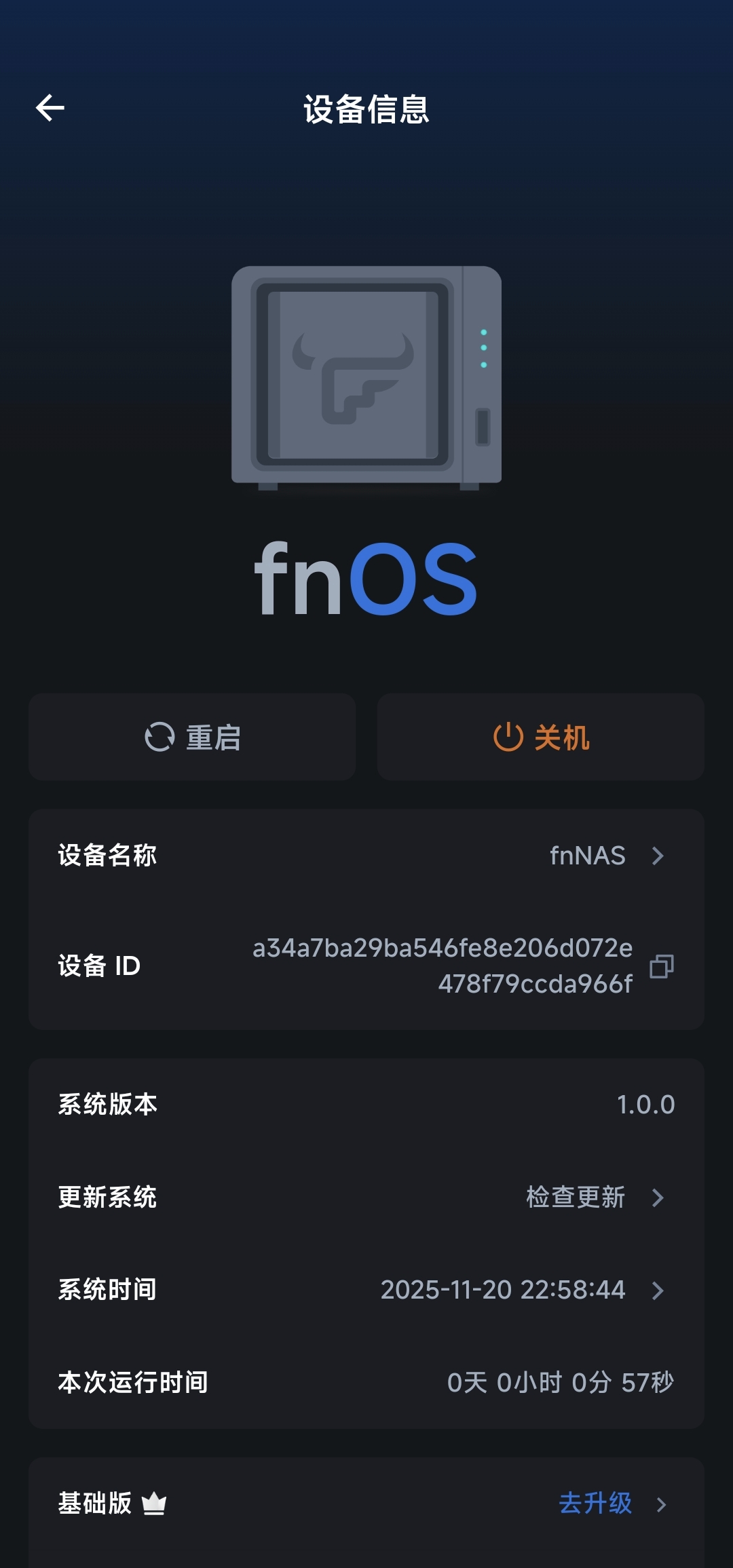Open the 系统时间 settings row
The width and height of the screenshot is (733, 1568).
point(366,1290)
